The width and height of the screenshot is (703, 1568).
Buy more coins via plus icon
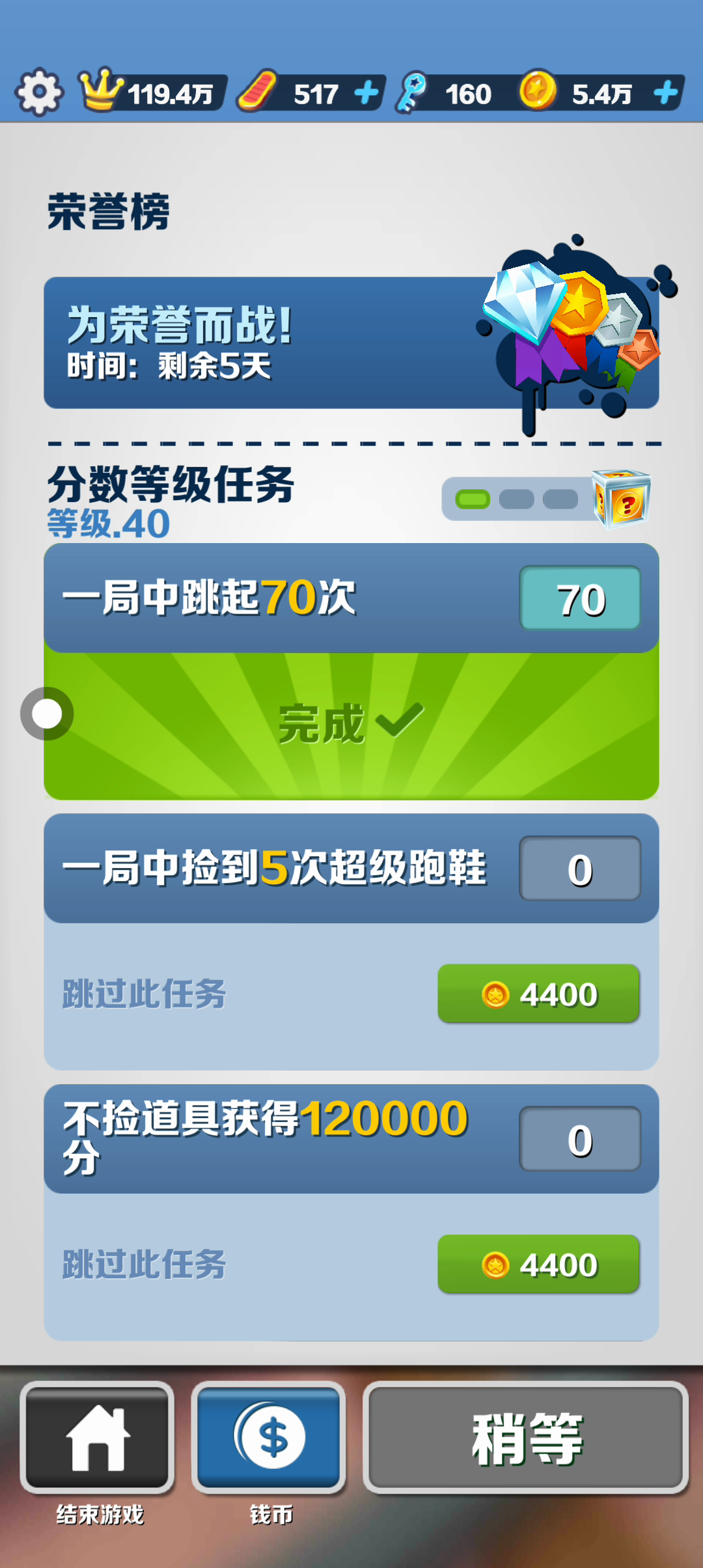[x=665, y=93]
